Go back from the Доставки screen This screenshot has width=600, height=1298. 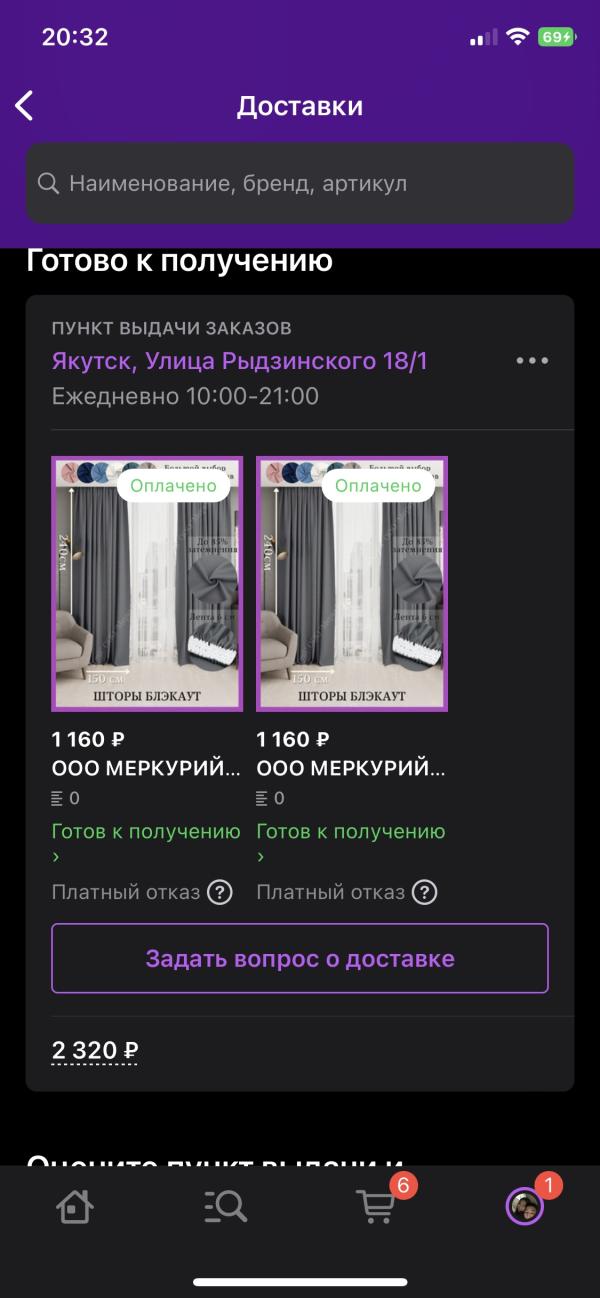click(25, 106)
